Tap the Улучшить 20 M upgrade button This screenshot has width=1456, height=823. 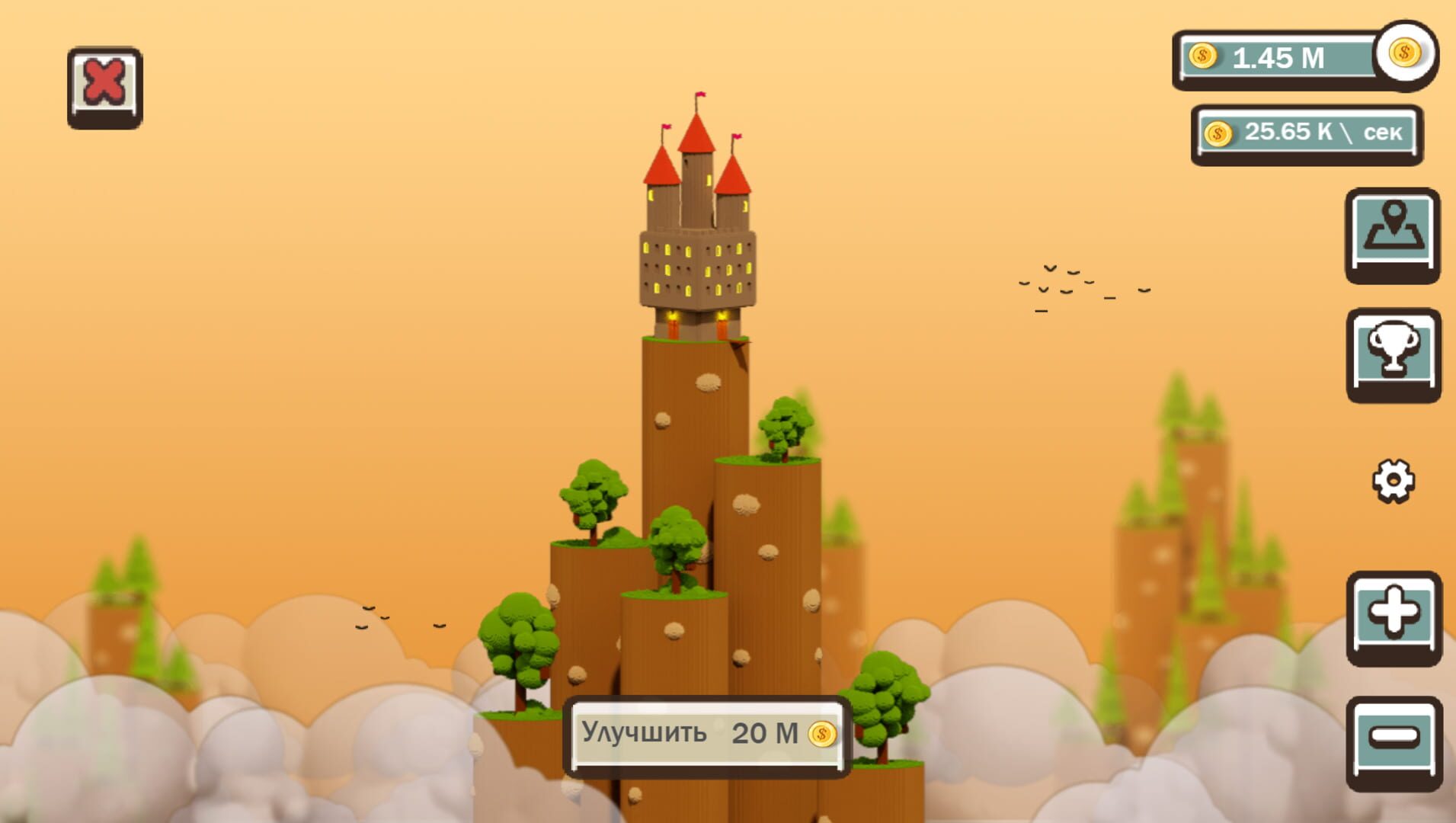[x=707, y=735]
